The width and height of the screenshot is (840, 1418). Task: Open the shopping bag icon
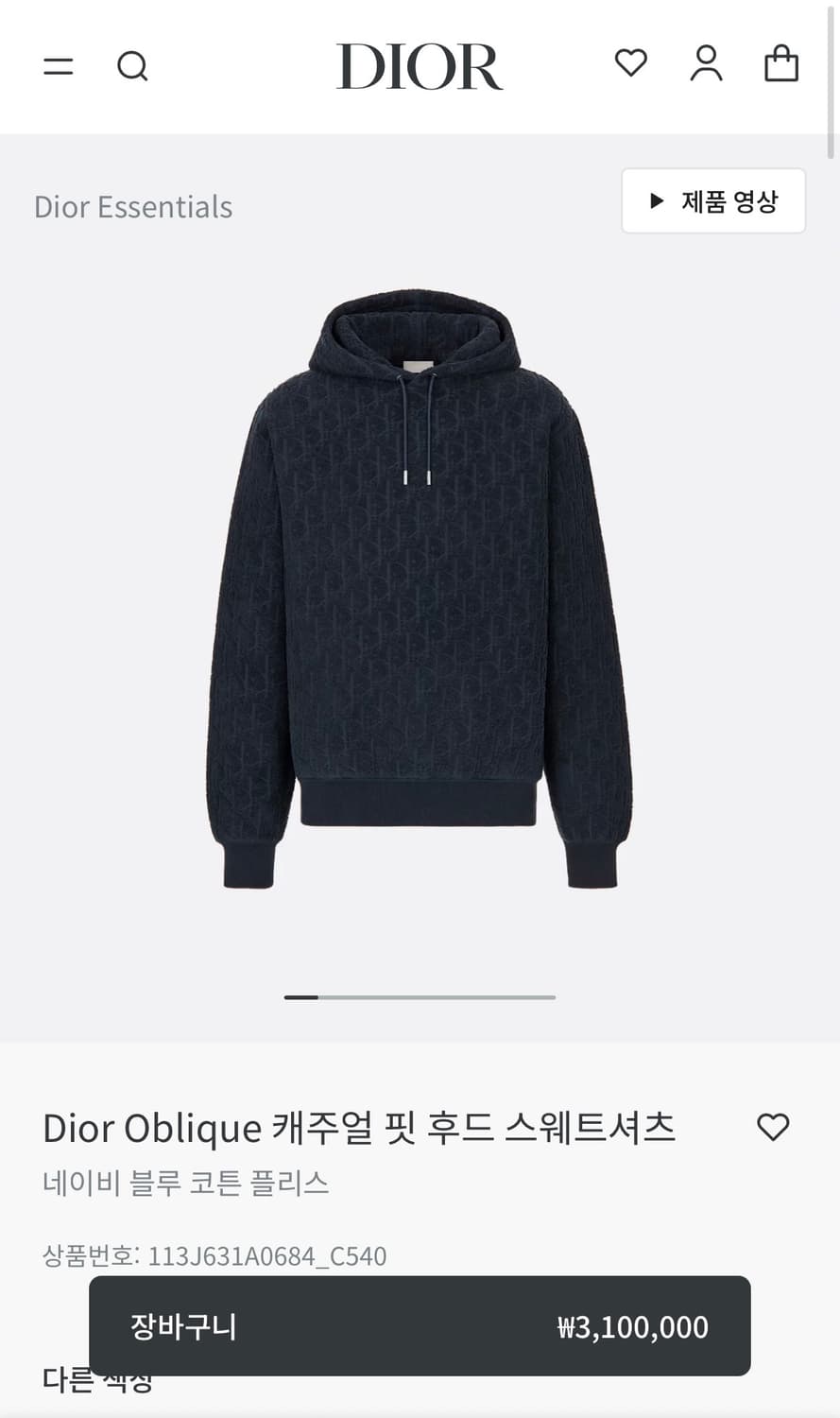click(x=780, y=64)
